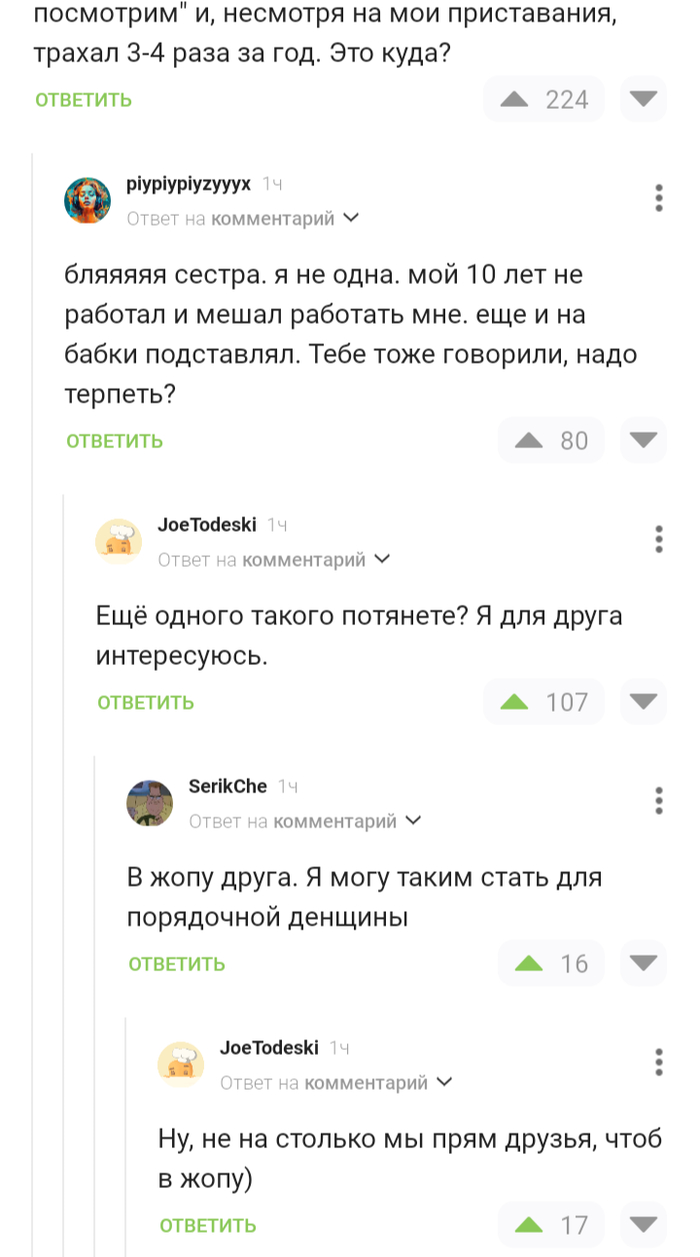The height and width of the screenshot is (1257, 700).
Task: Reply to piypiypiyzyyyx's comment
Action: [114, 441]
